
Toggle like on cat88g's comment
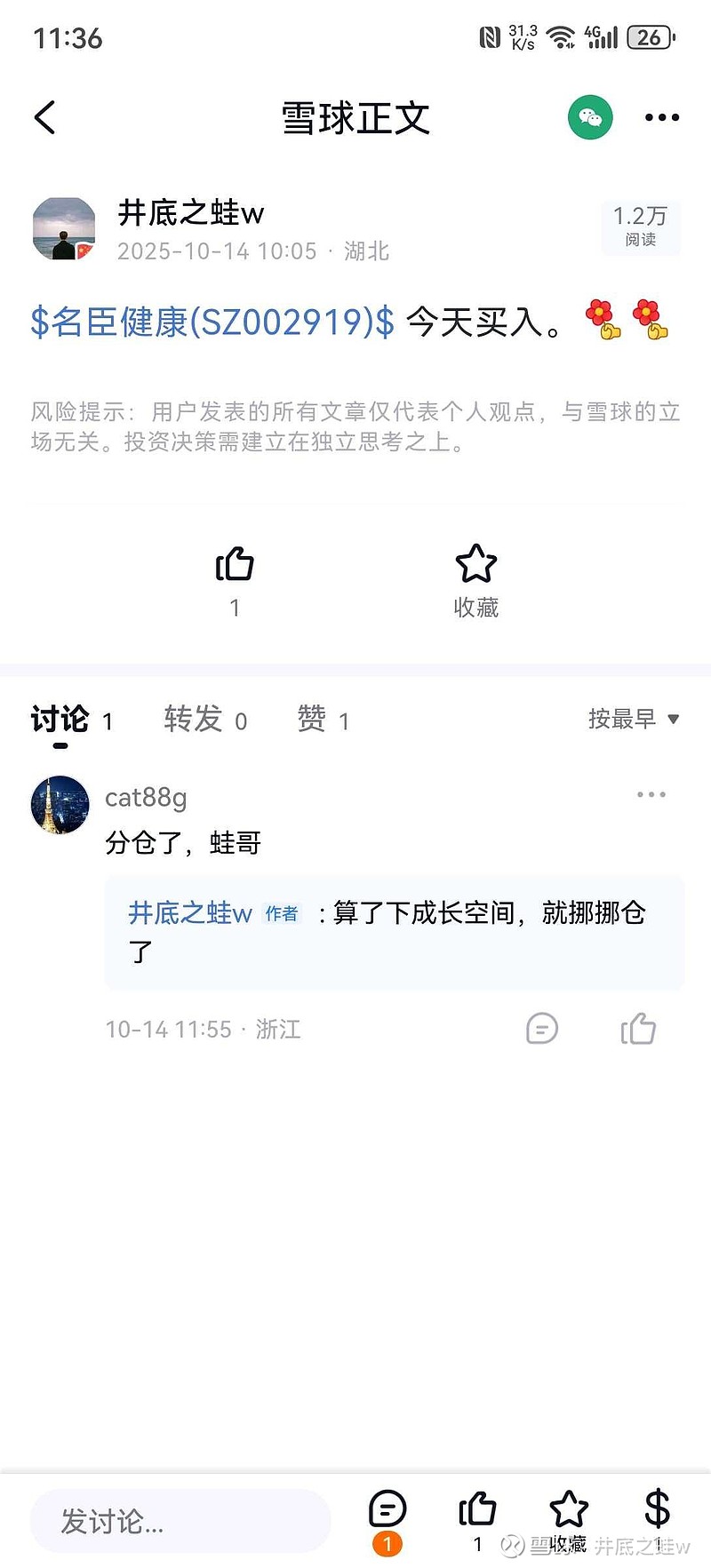[639, 1029]
